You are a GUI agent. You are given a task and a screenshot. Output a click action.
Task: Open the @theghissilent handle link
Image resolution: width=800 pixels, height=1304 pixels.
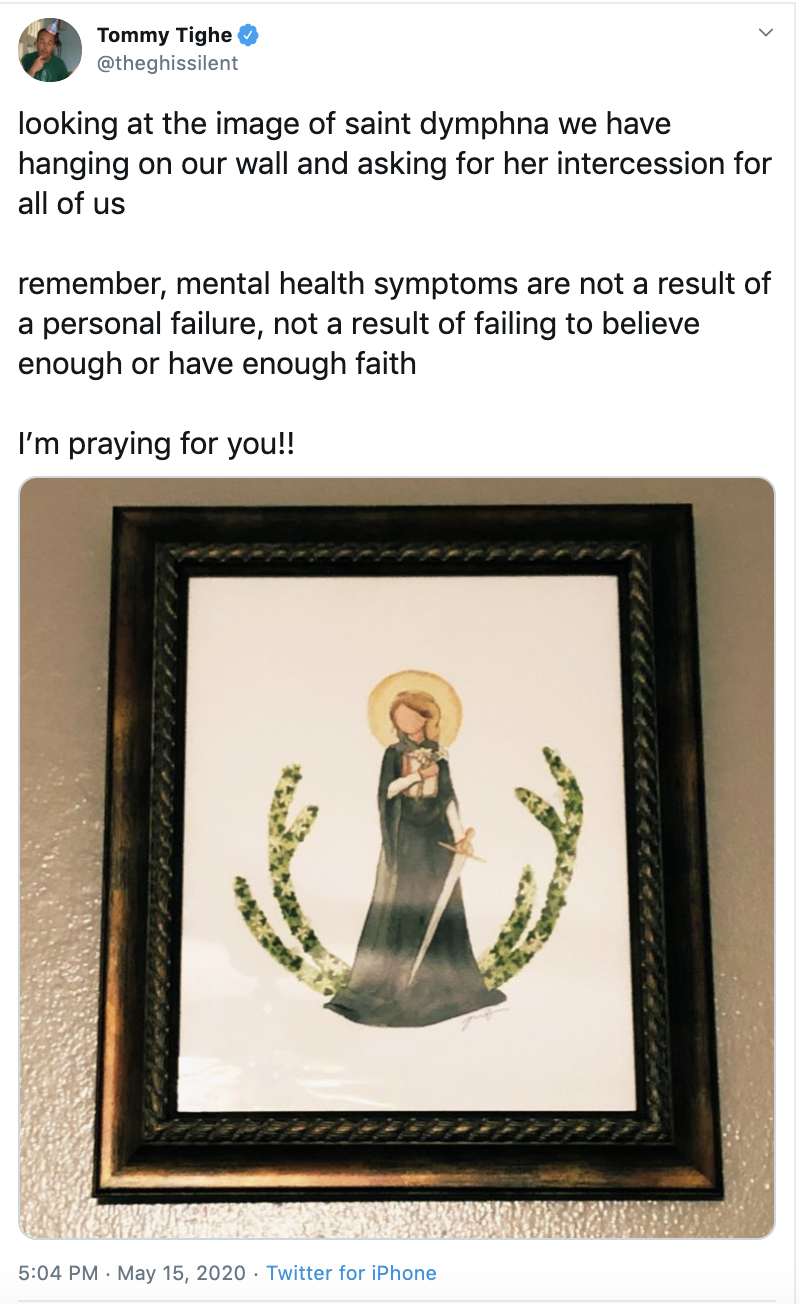tap(167, 63)
